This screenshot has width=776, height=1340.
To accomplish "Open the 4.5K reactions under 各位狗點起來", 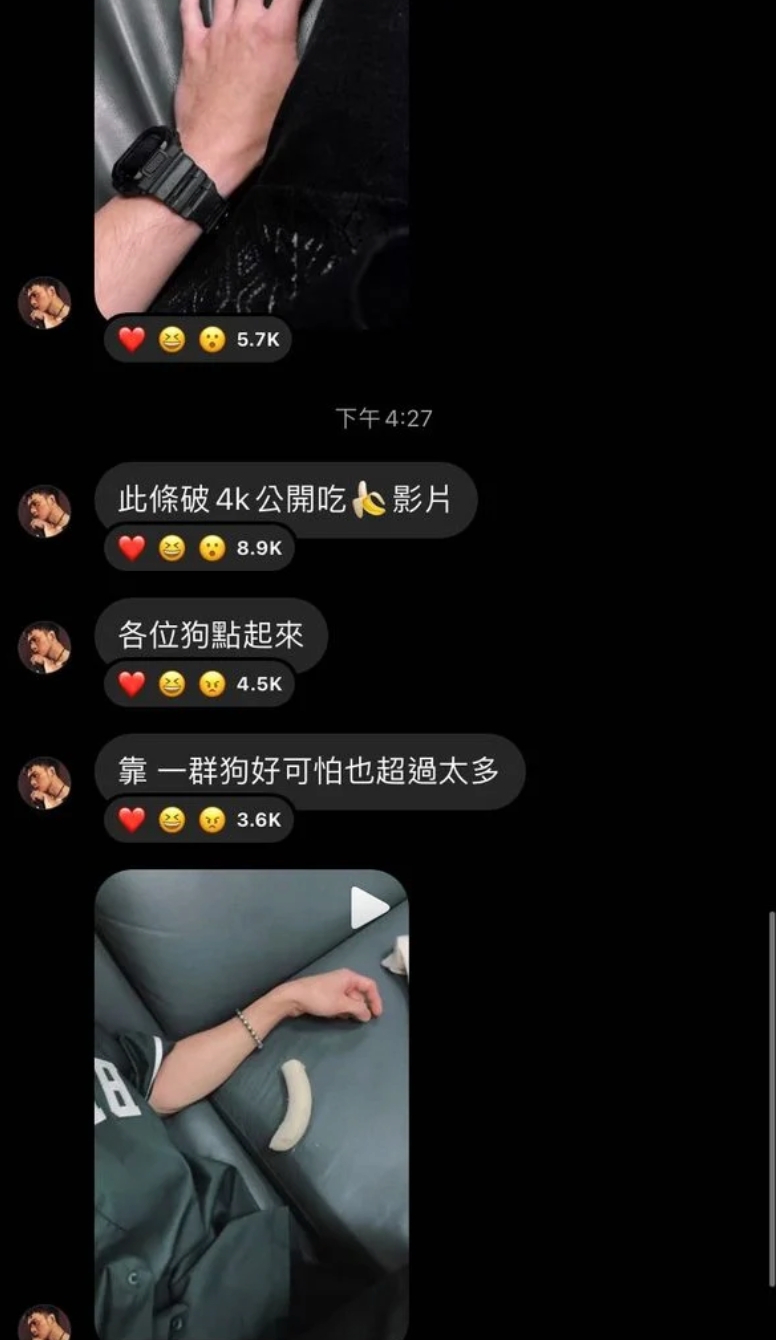I will [x=199, y=684].
